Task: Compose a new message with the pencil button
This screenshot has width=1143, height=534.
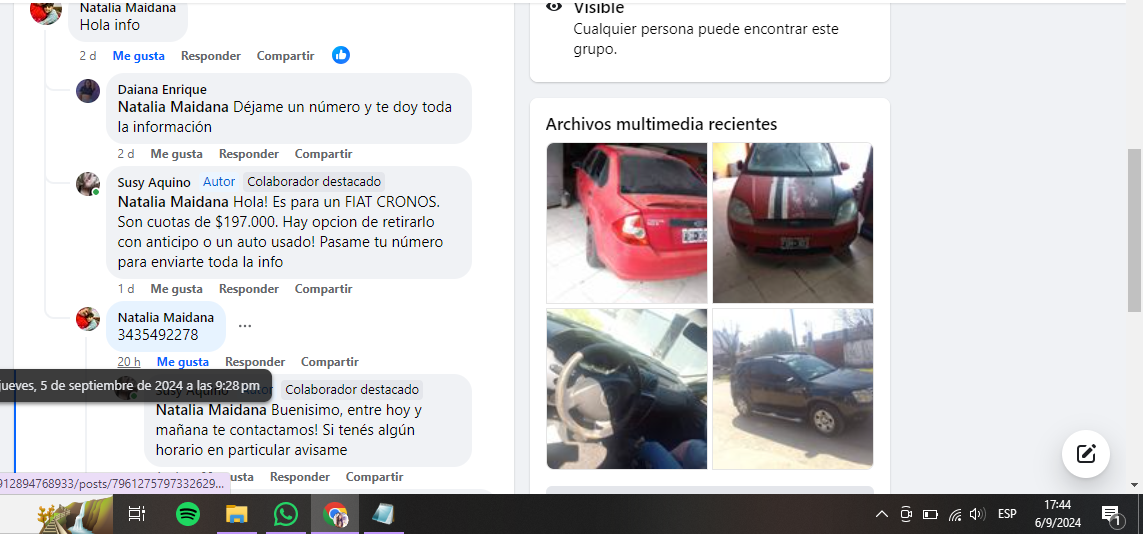Action: [1085, 454]
